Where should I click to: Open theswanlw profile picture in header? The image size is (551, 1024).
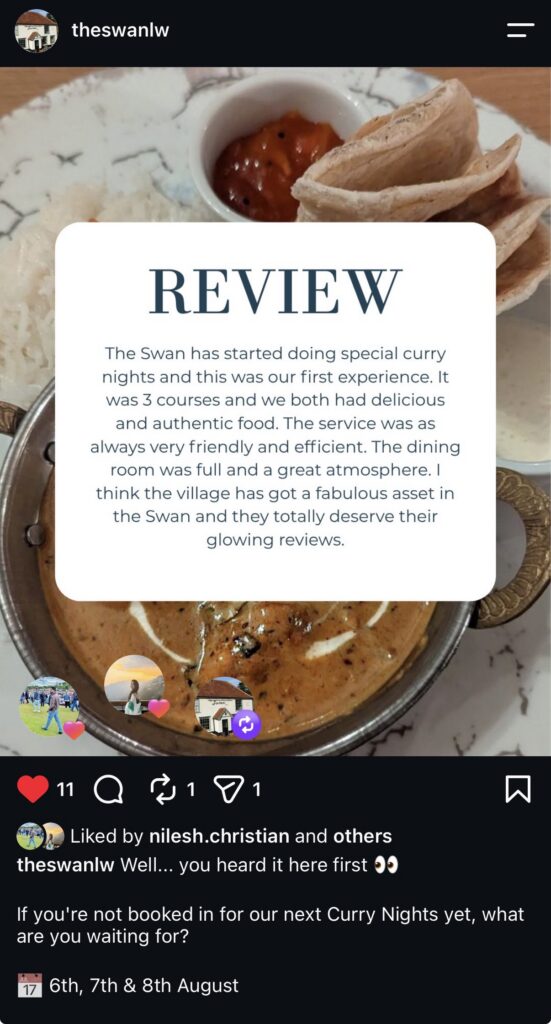(37, 31)
